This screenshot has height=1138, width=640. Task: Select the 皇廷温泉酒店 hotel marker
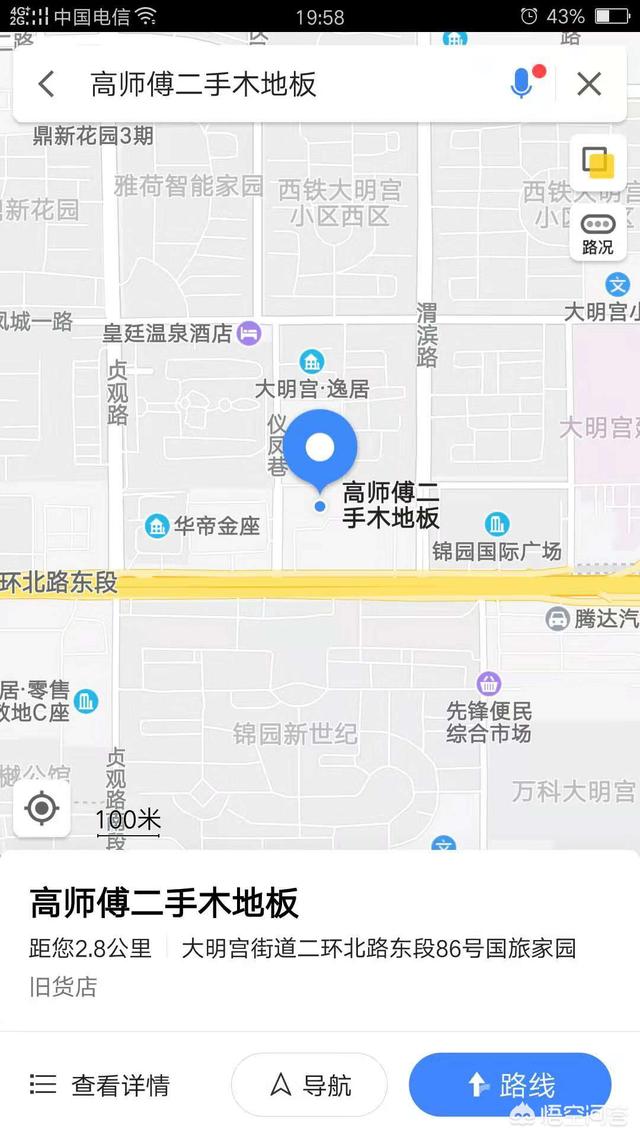coord(250,333)
